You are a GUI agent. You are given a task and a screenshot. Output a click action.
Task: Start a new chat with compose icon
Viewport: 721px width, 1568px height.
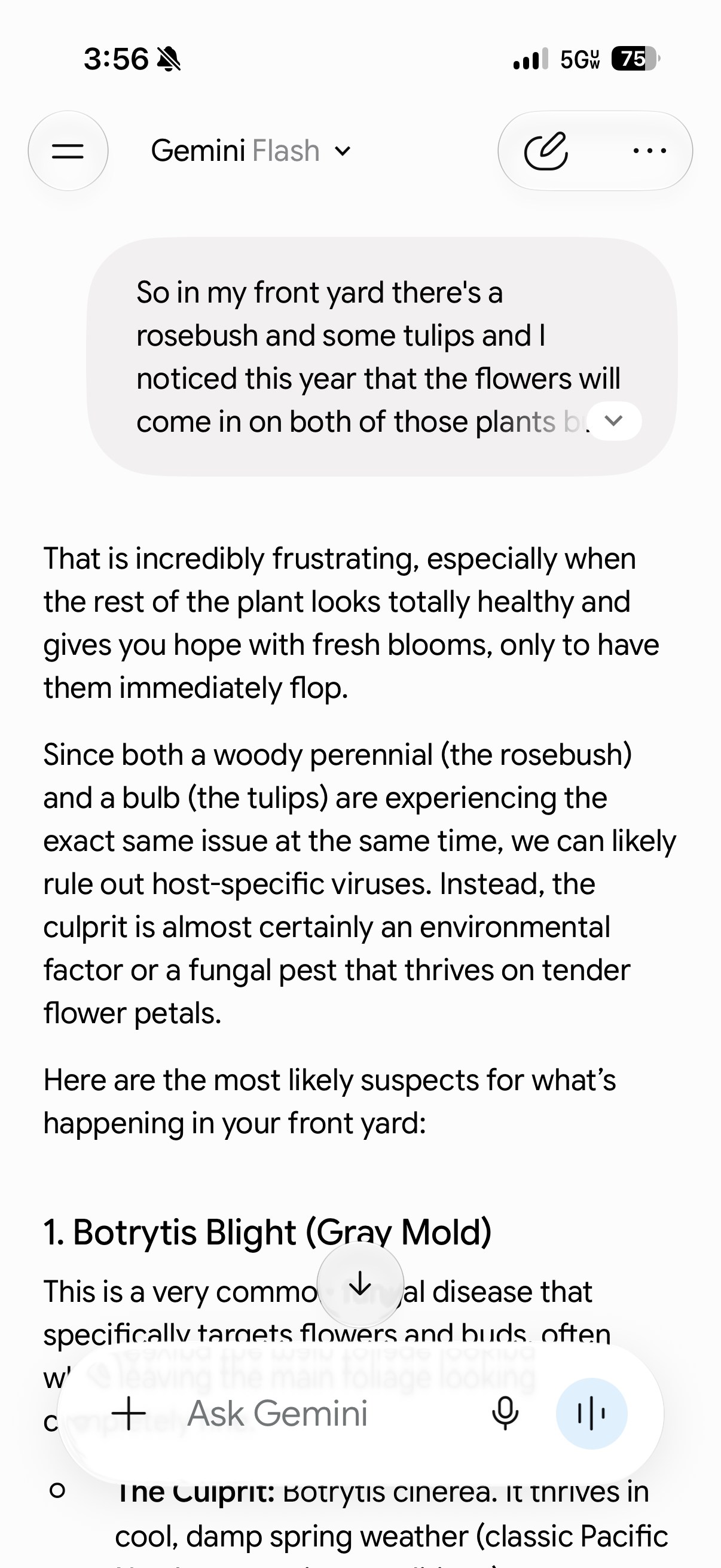point(546,151)
